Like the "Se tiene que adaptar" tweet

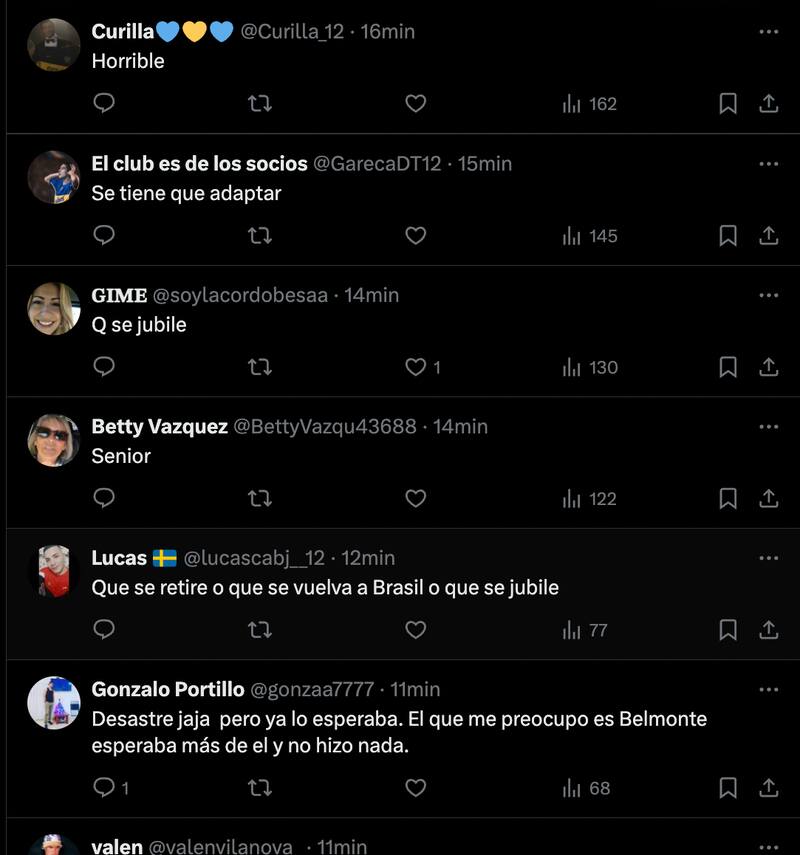(416, 236)
